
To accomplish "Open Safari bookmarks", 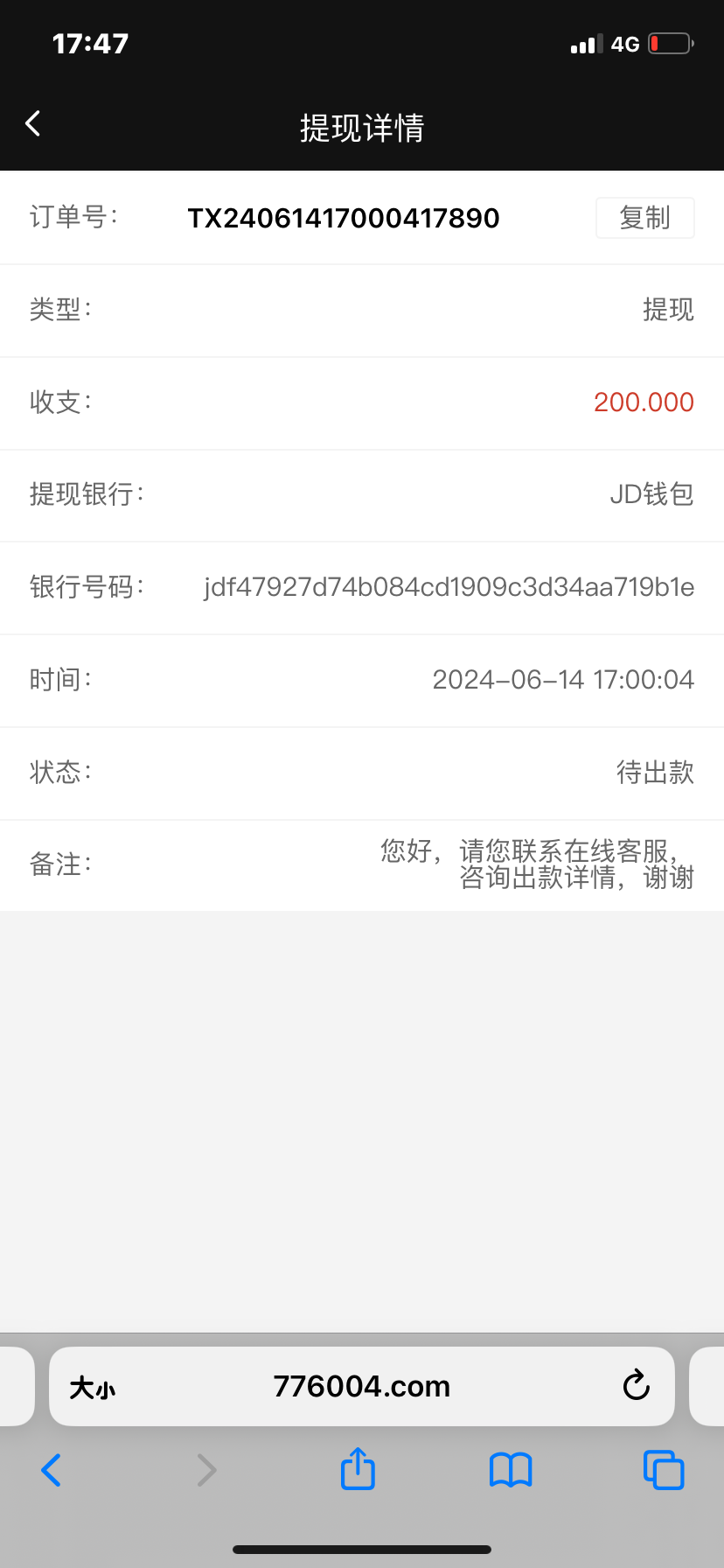I will pos(511,1470).
